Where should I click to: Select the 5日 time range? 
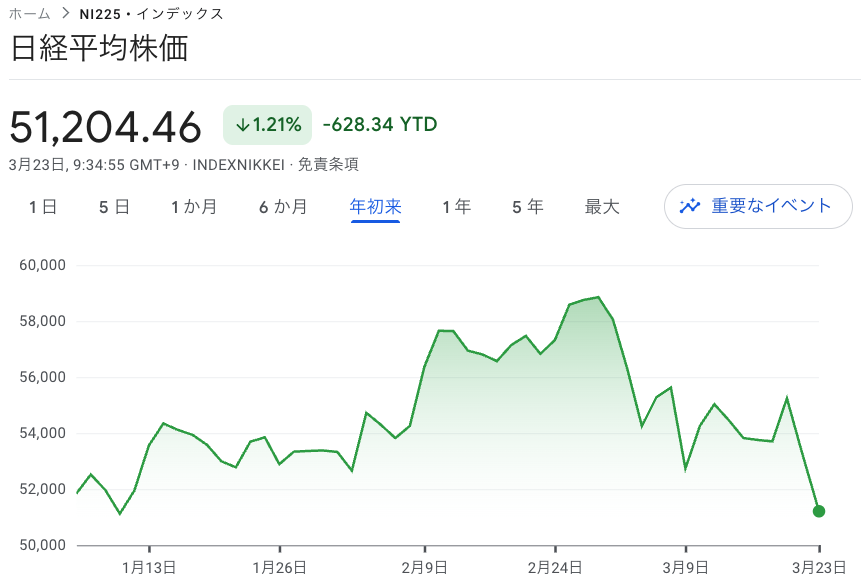114,207
